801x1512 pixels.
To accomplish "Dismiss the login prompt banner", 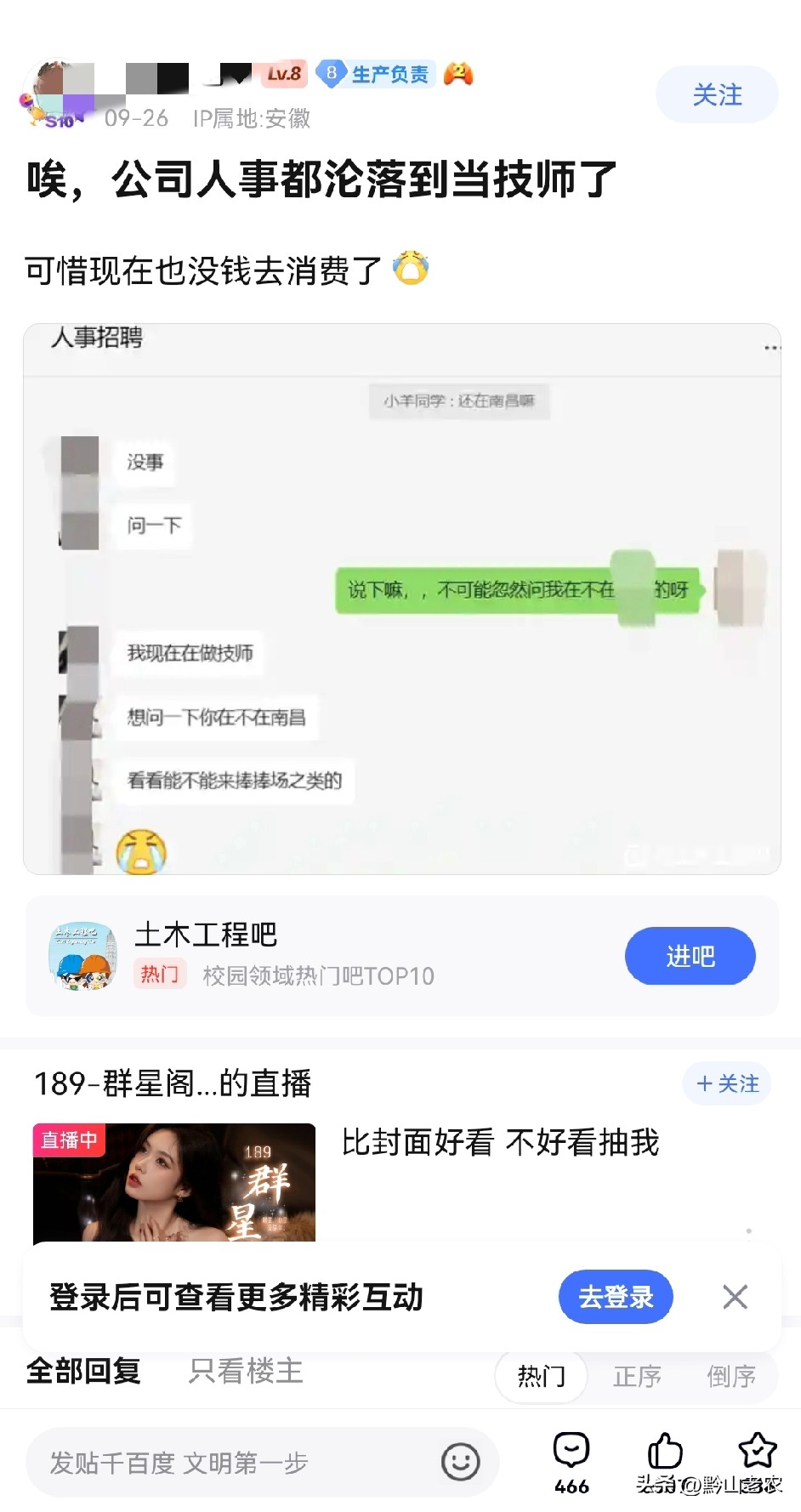I will tap(735, 1297).
